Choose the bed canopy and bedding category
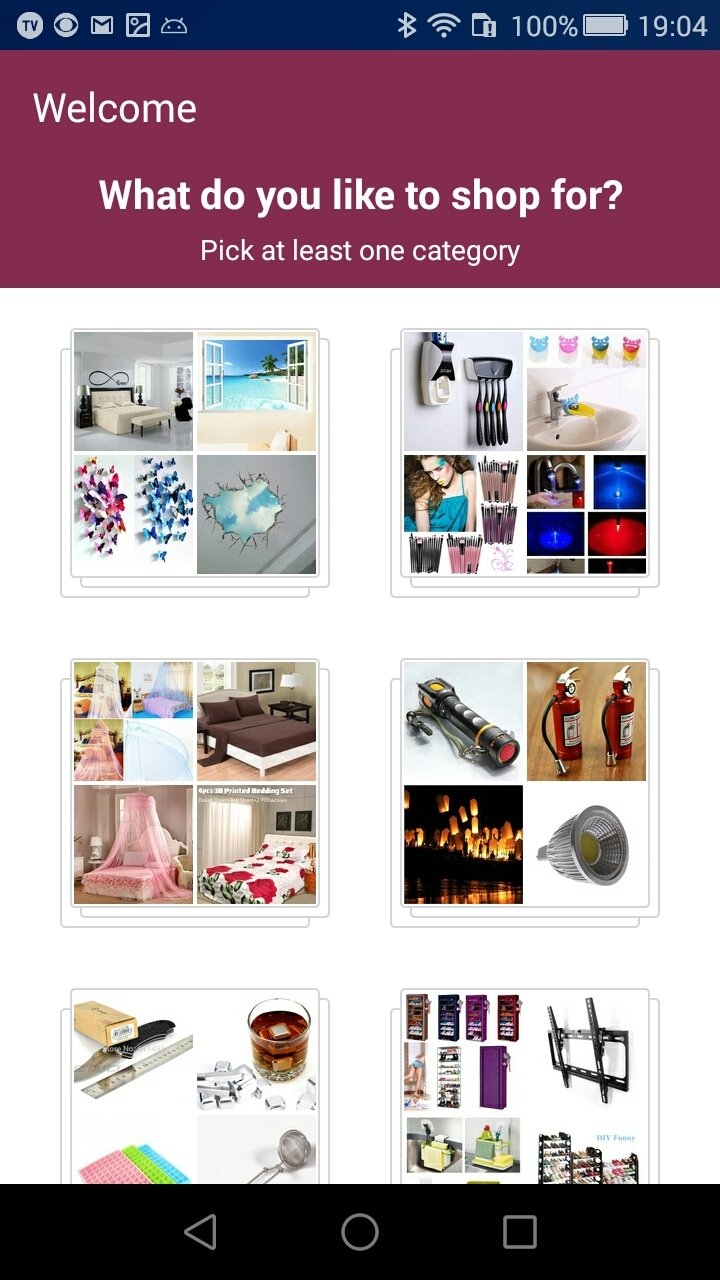Viewport: 720px width, 1280px height. pyautogui.click(x=195, y=783)
